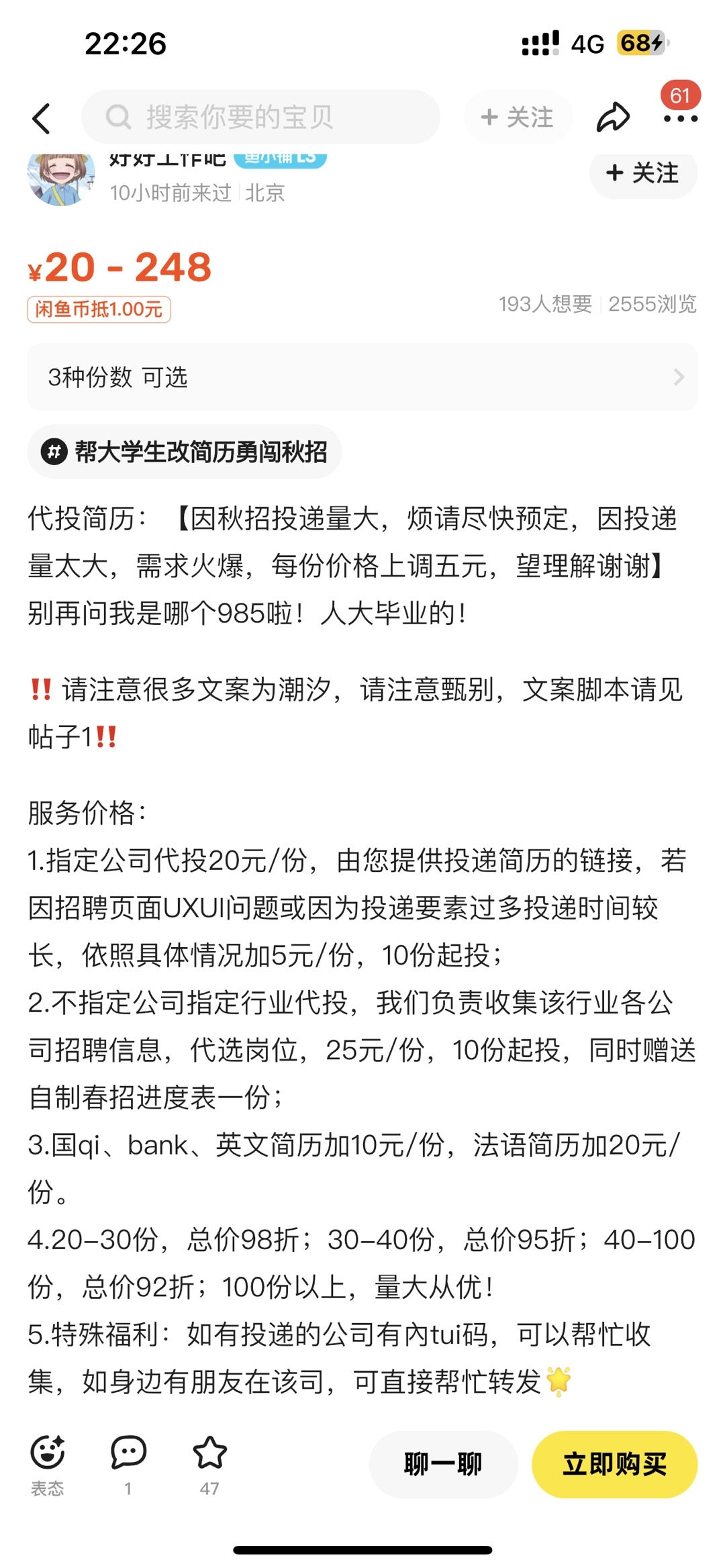Open the search box for items
The height and width of the screenshot is (1568, 725).
(x=260, y=117)
